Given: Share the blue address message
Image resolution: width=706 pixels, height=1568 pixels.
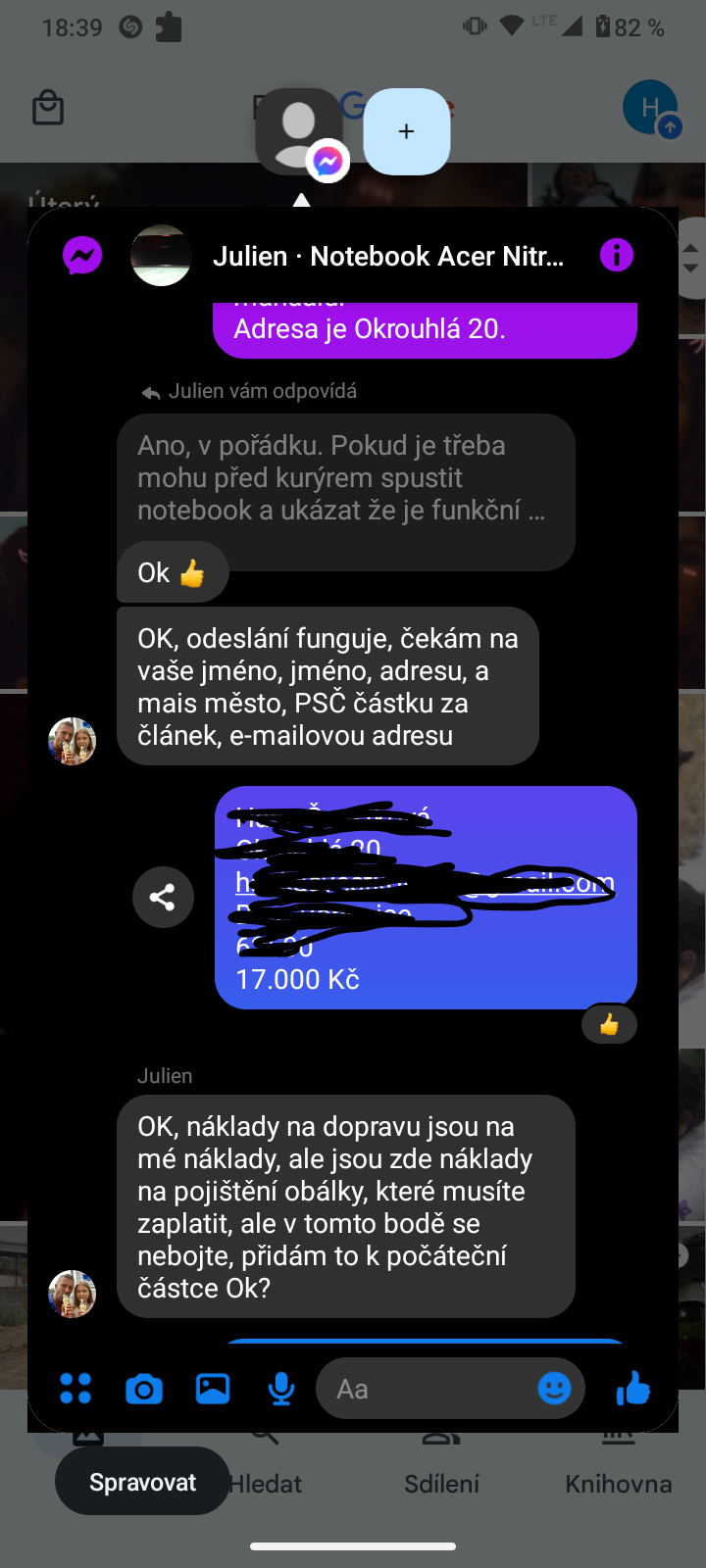Looking at the screenshot, I should tap(163, 898).
